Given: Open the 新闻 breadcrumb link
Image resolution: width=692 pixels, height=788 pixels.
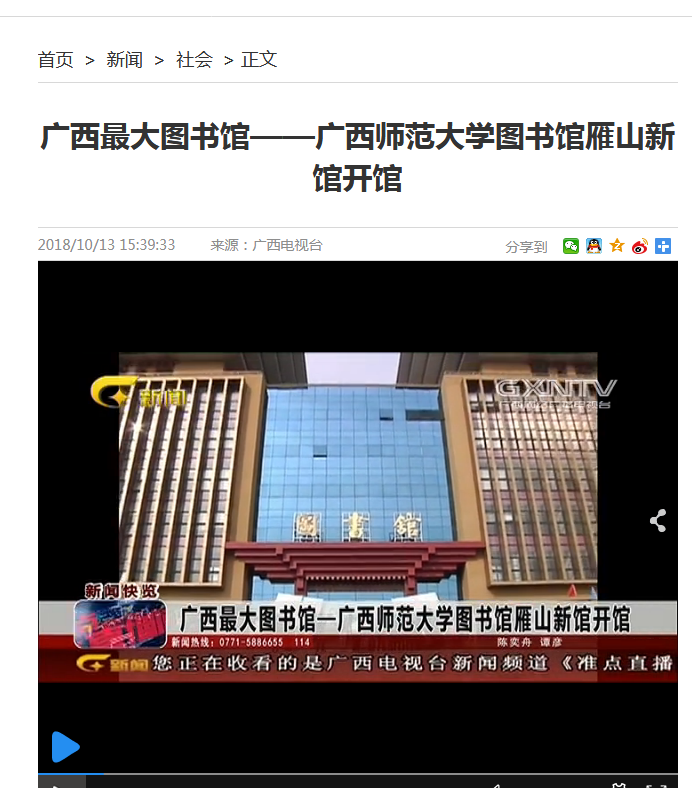Looking at the screenshot, I should pos(125,60).
